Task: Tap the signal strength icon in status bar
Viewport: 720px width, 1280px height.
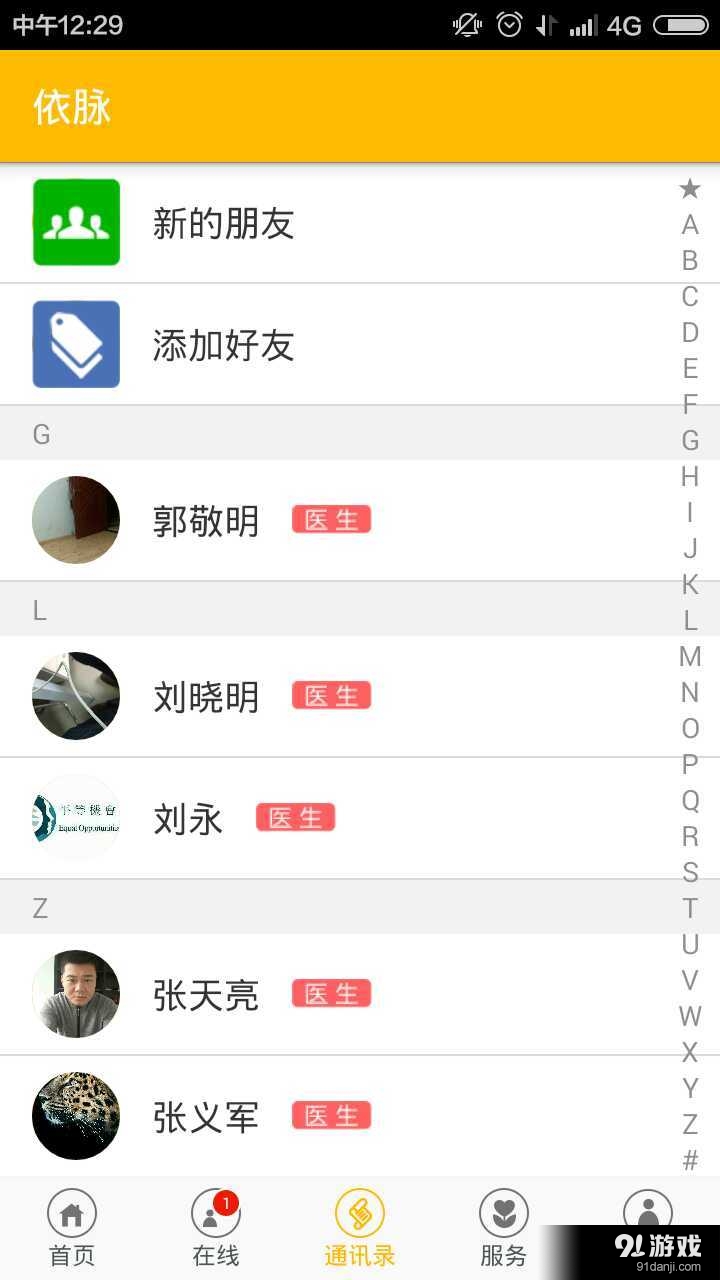Action: click(x=581, y=24)
